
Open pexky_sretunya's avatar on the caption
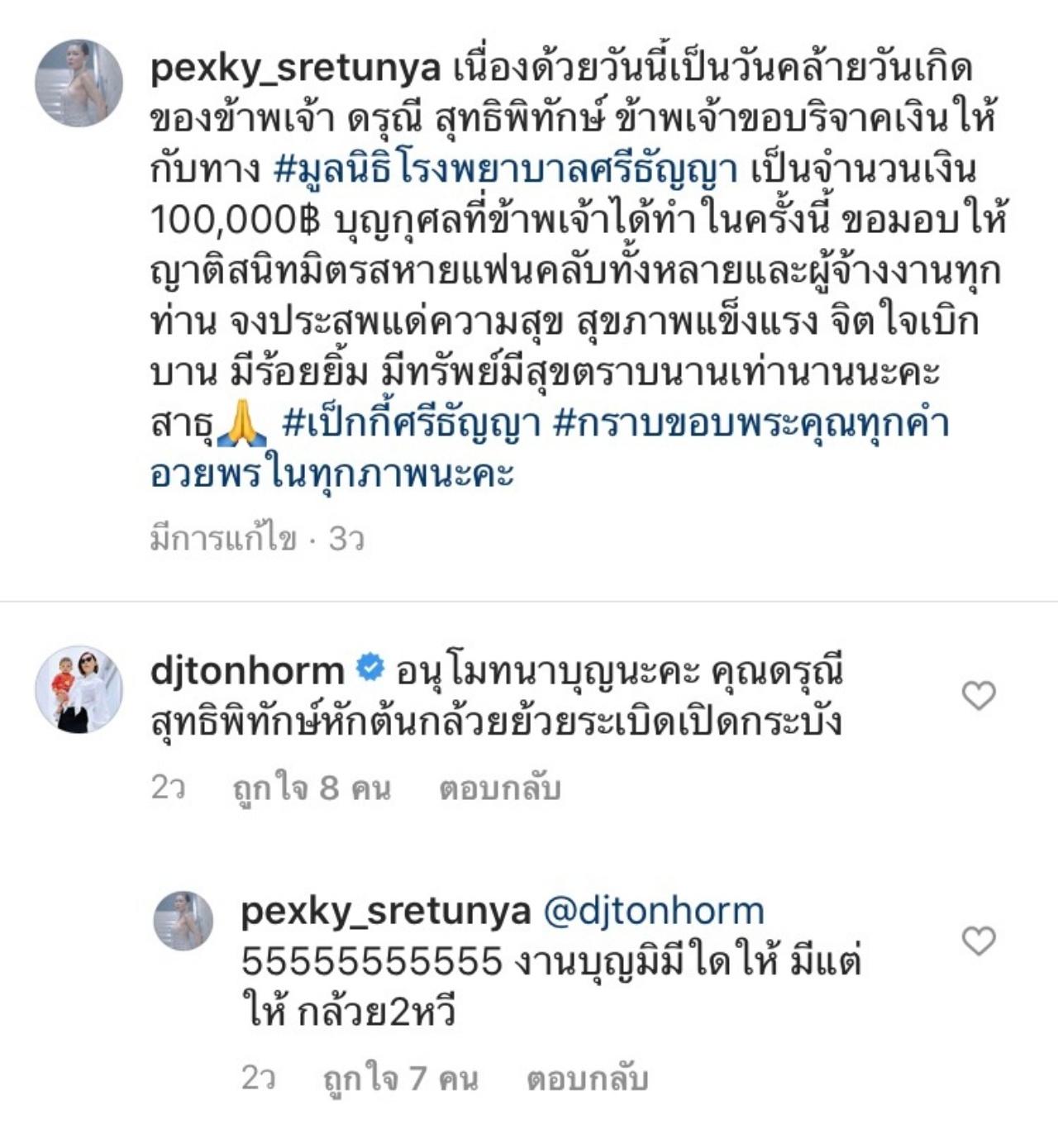[x=79, y=83]
